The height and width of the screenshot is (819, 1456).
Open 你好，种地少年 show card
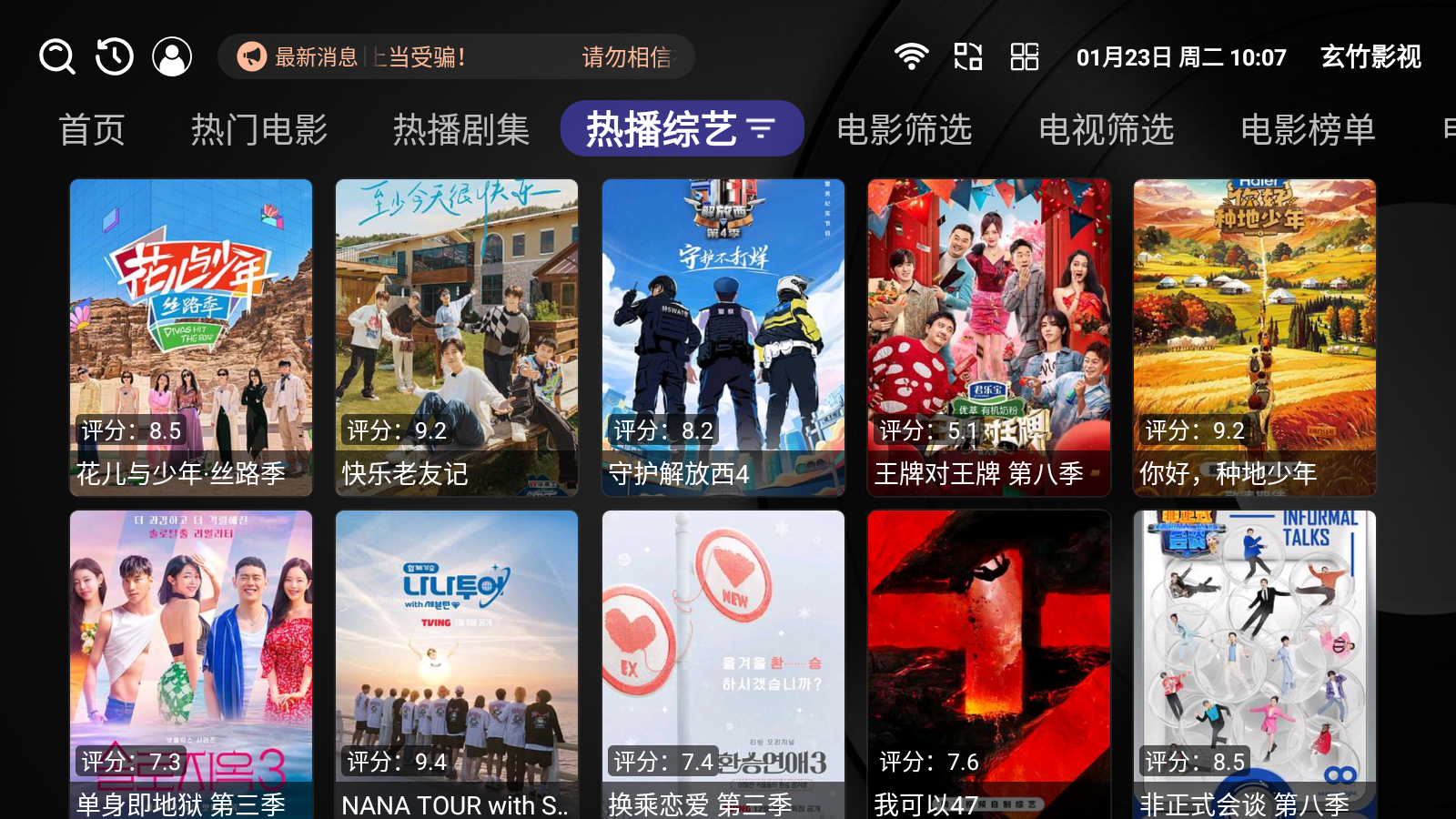click(x=1255, y=337)
